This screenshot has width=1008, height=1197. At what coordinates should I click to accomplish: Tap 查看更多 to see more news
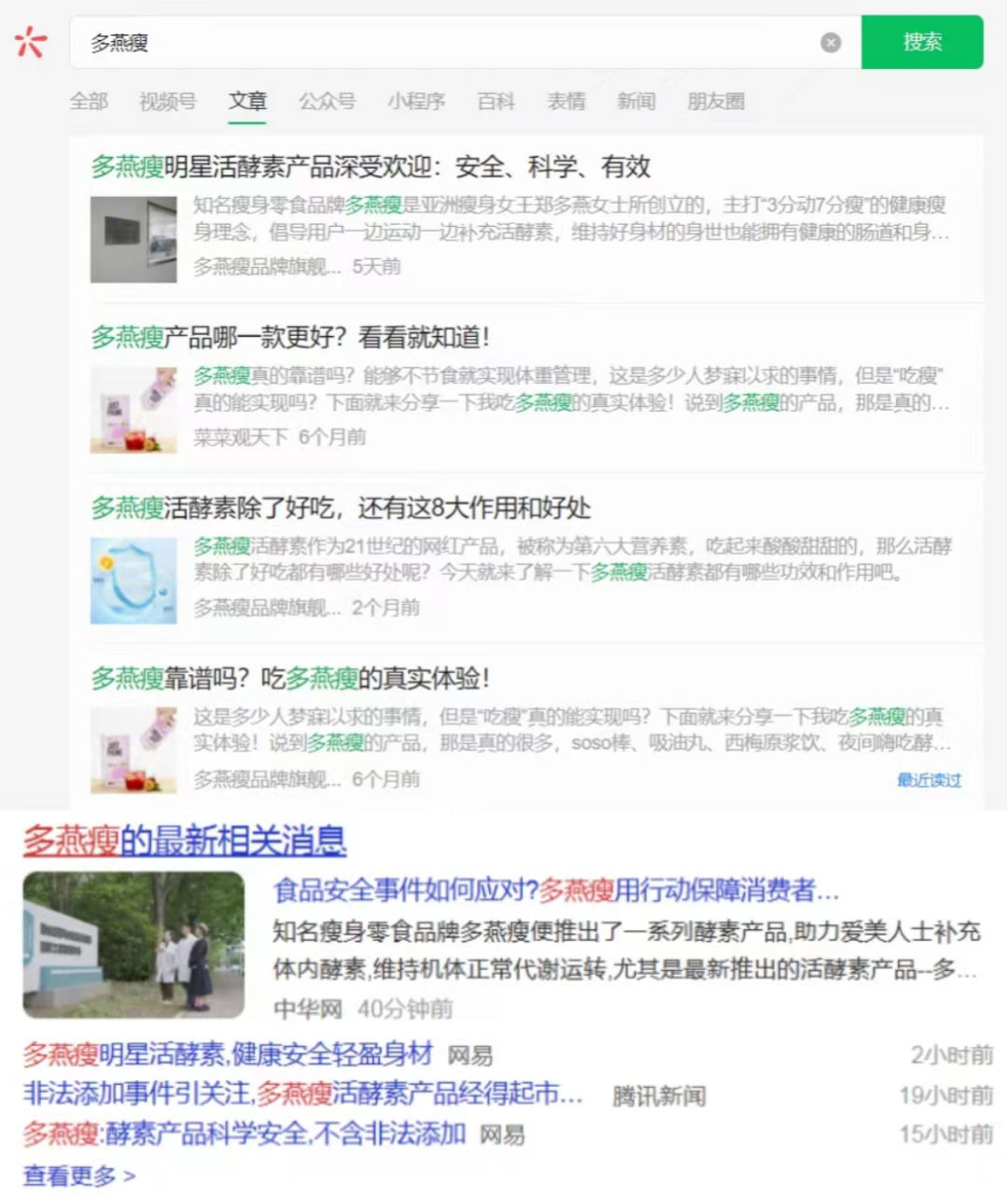click(79, 1176)
